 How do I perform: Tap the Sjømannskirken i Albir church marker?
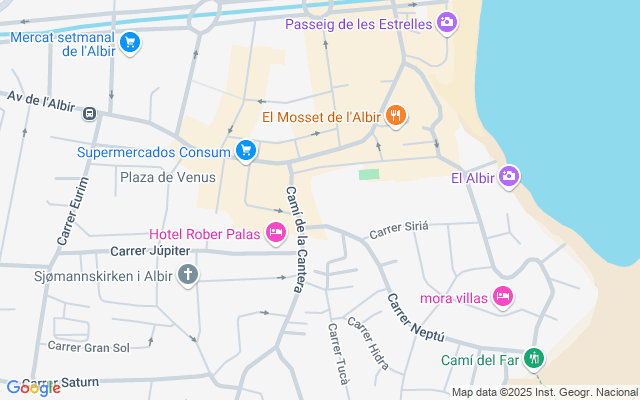188,274
